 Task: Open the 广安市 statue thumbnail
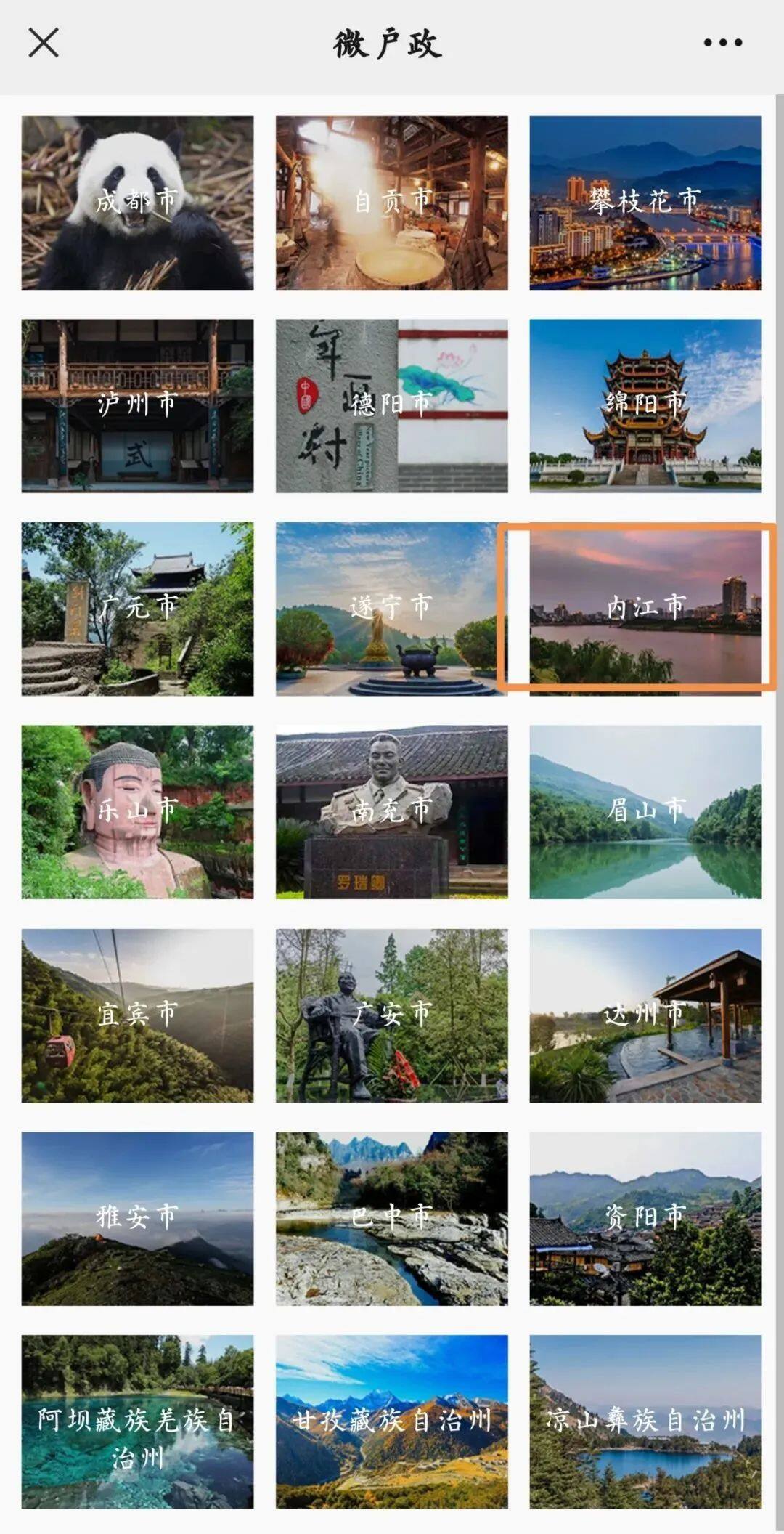pyautogui.click(x=391, y=1013)
